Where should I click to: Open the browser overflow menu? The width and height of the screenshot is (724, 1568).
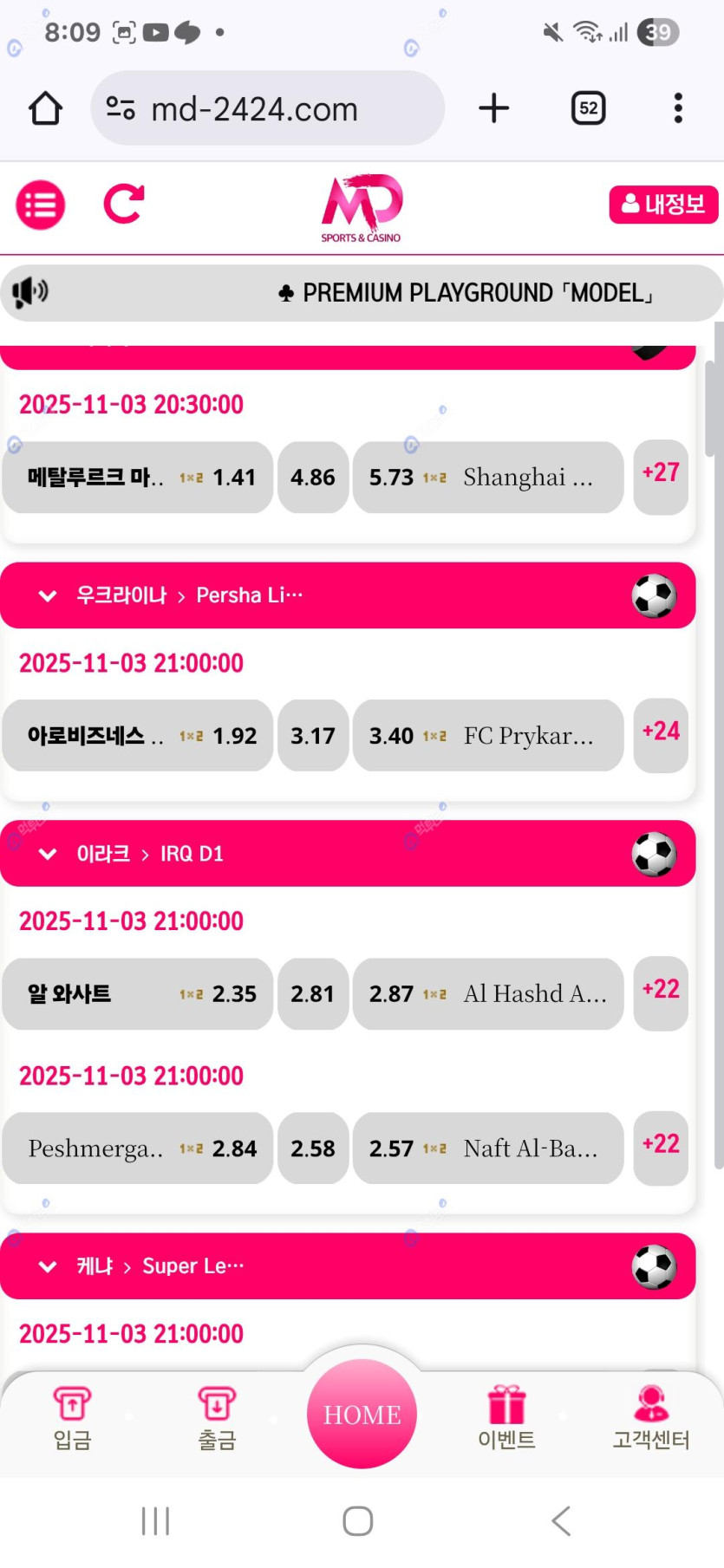pos(678,108)
